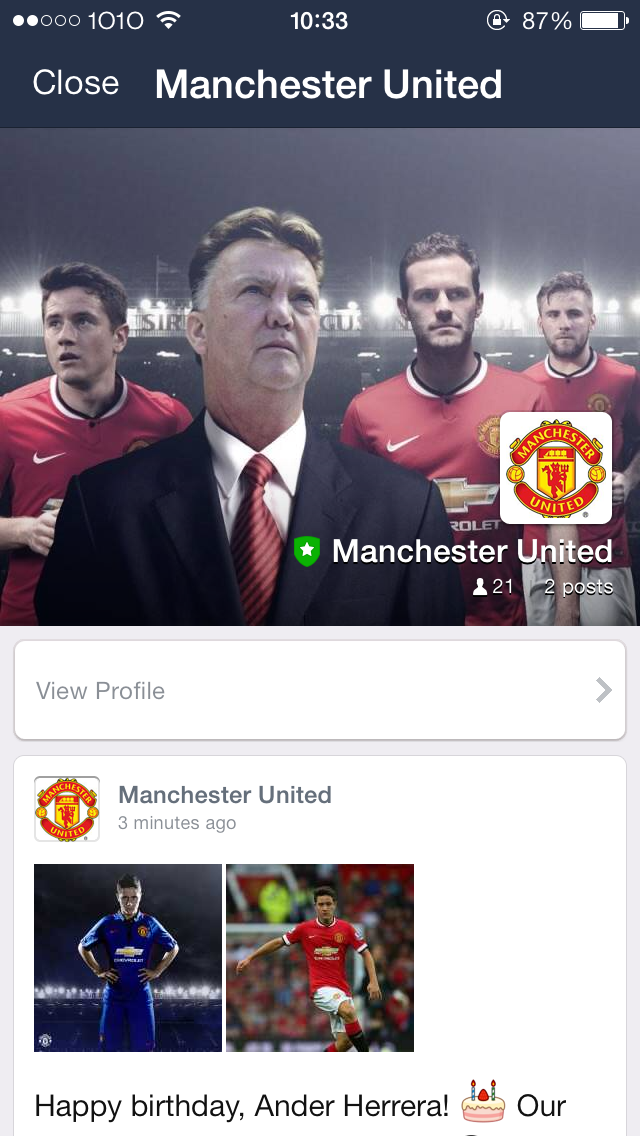Screen dimensions: 640x1136
Task: Close the Manchester United page
Action: (75, 83)
